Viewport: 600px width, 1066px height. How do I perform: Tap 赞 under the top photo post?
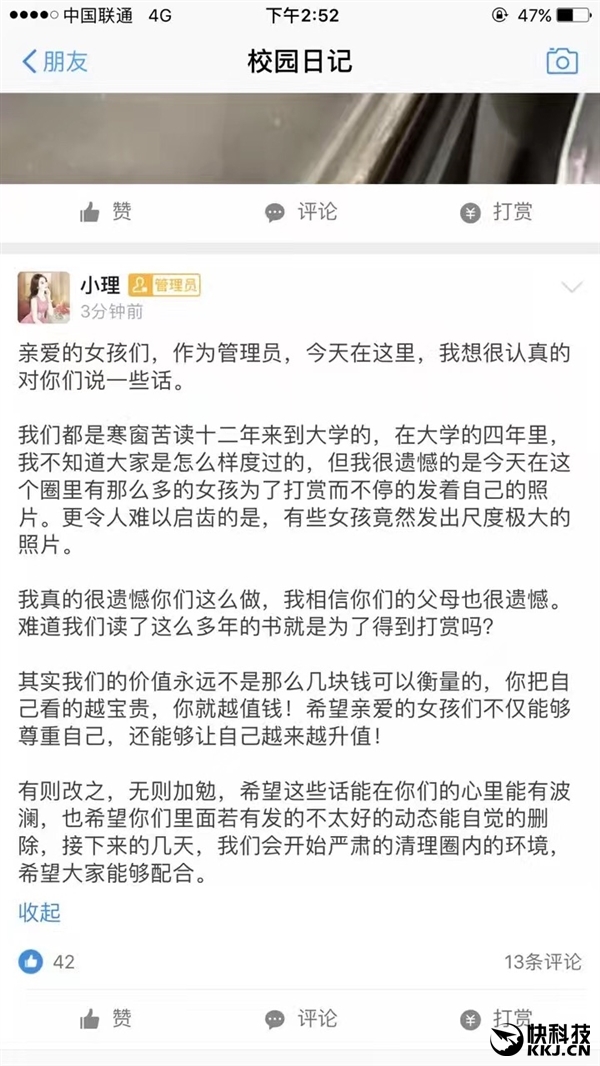pos(105,212)
